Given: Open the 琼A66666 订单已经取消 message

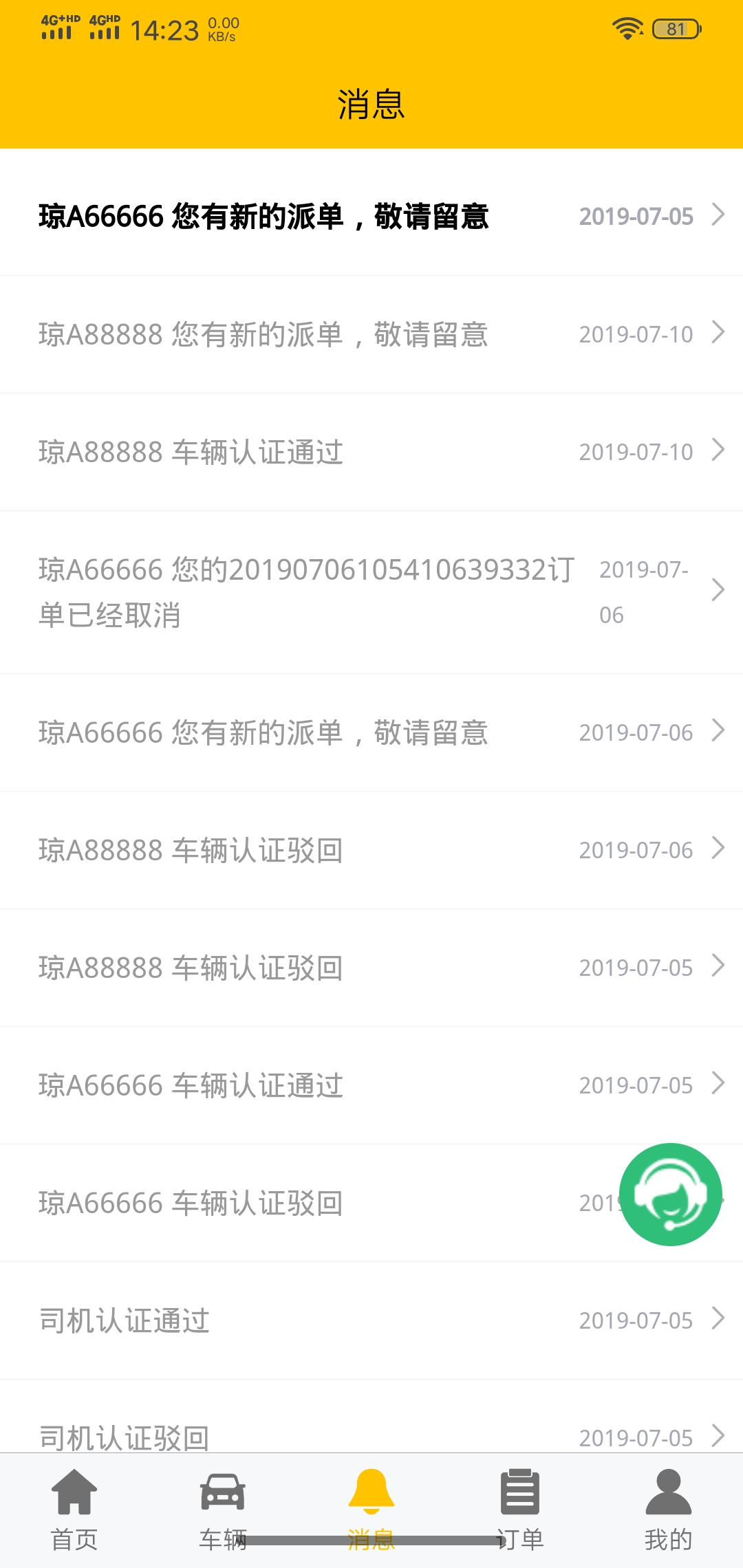Looking at the screenshot, I should tap(371, 592).
